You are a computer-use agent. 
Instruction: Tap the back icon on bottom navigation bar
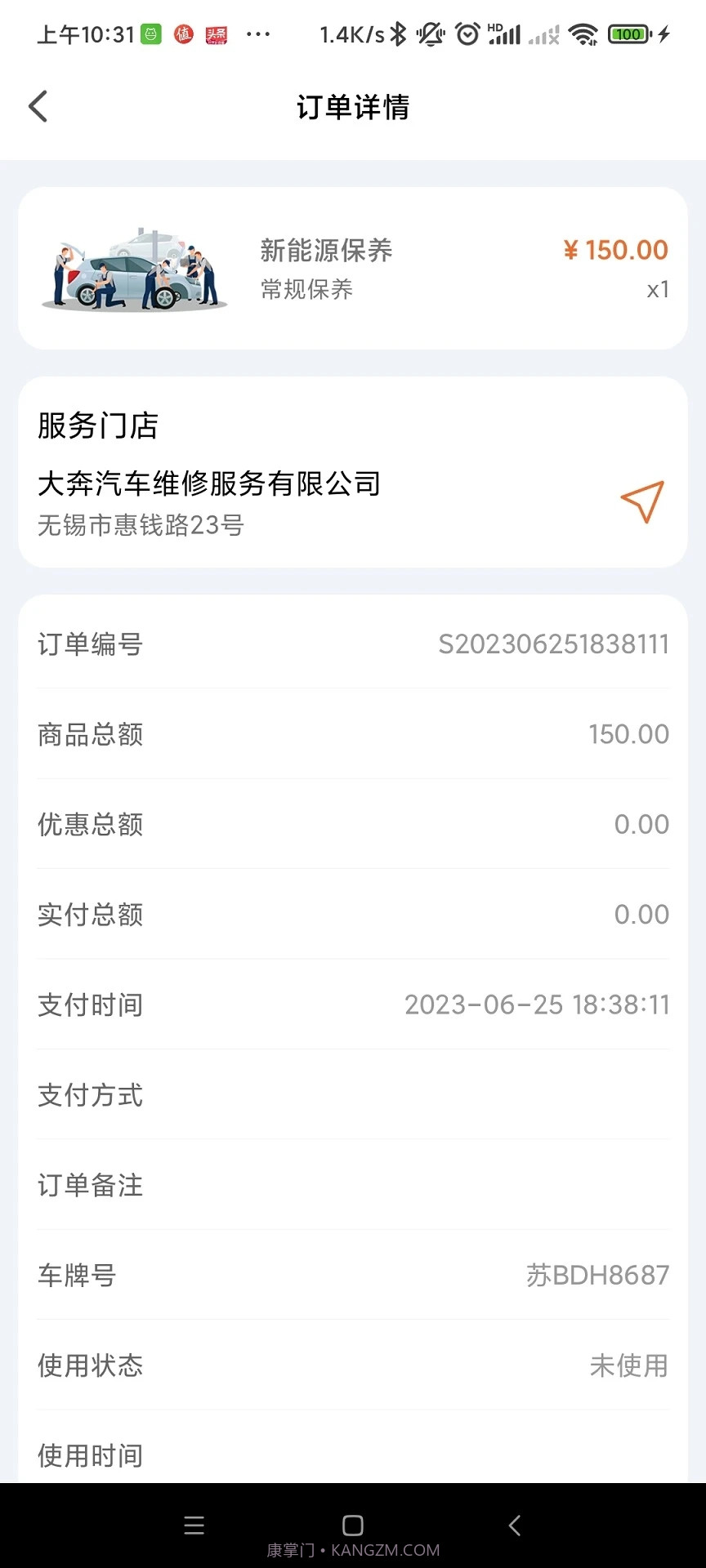pyautogui.click(x=514, y=1525)
